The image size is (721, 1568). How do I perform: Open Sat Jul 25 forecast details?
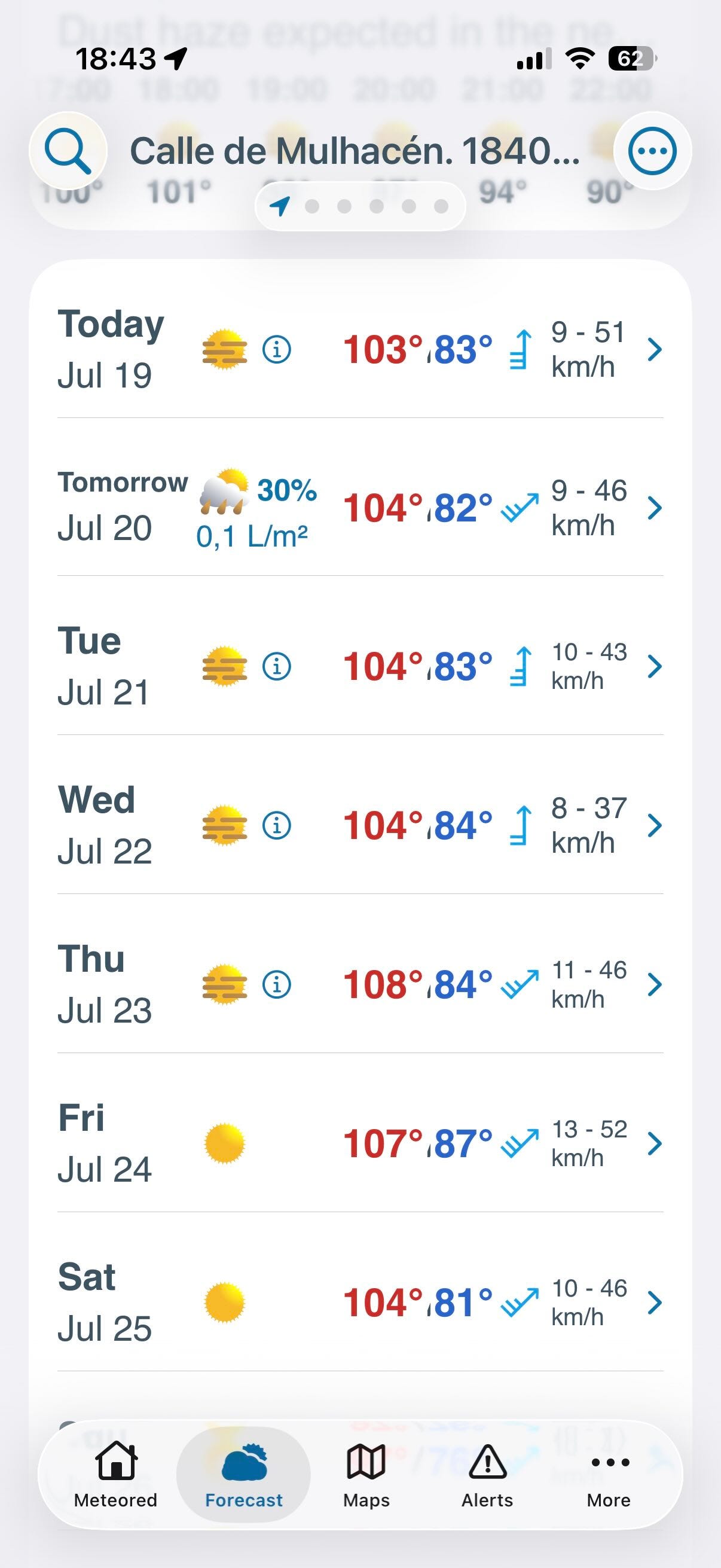point(360,1302)
